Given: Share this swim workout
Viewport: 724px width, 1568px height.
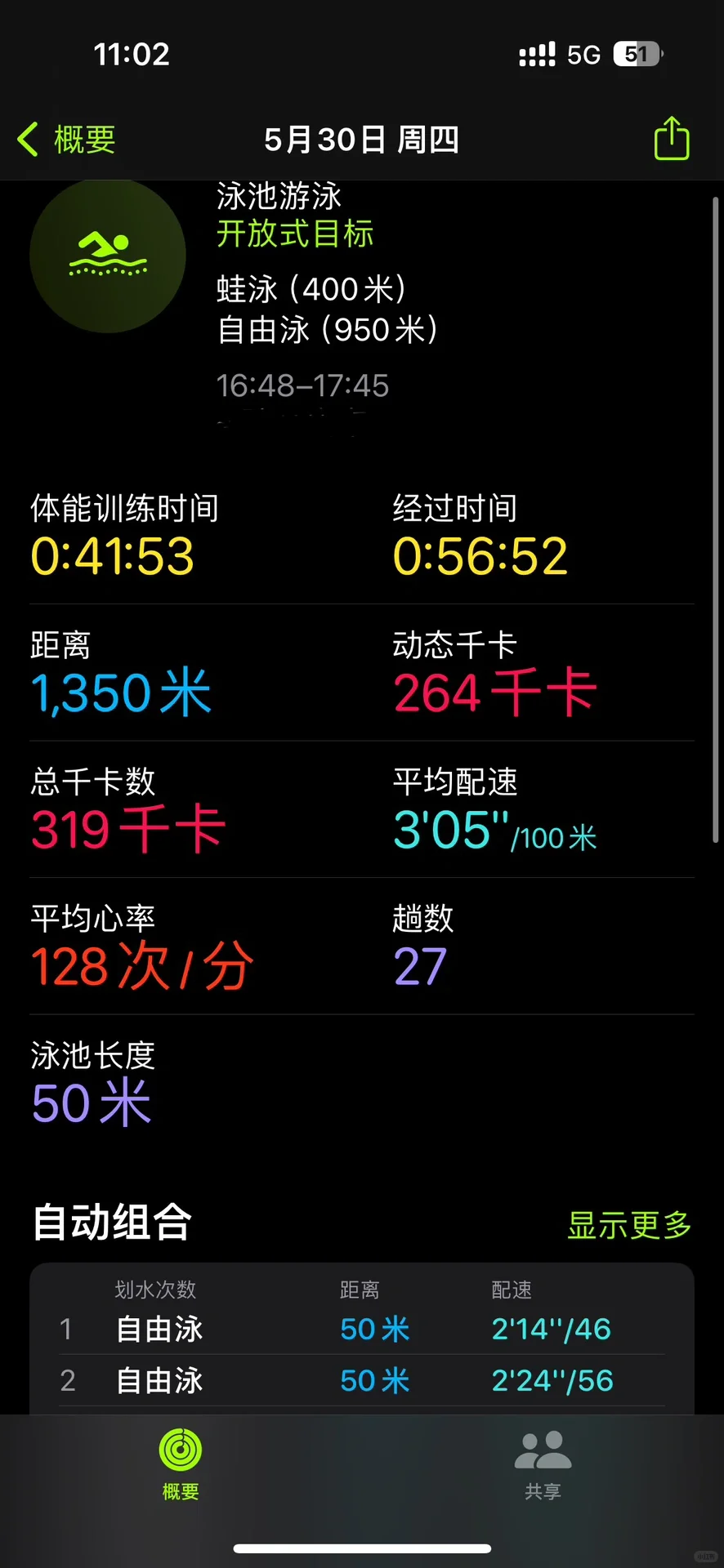Looking at the screenshot, I should coord(672,138).
